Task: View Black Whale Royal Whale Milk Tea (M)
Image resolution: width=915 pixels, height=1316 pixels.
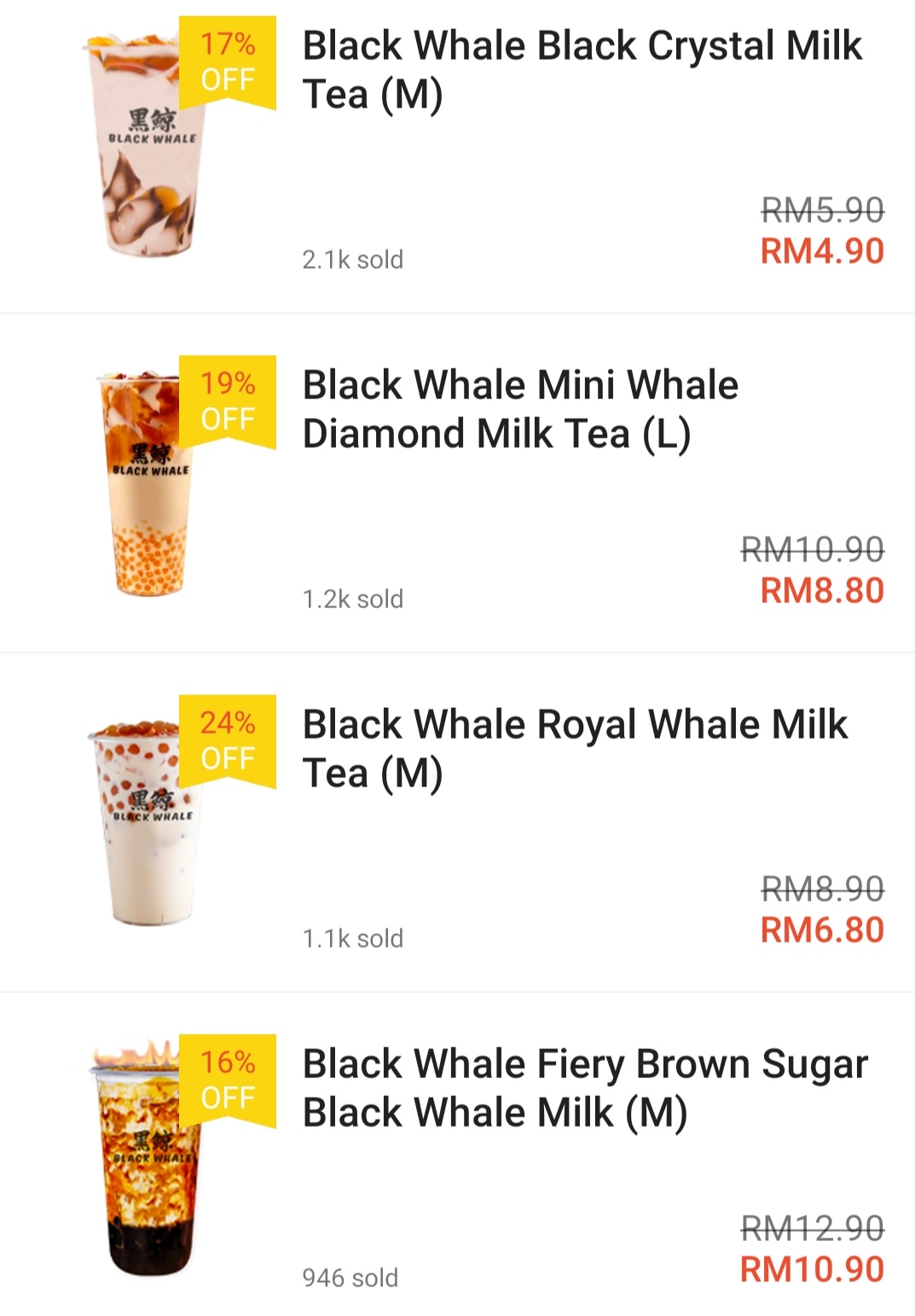Action: pos(575,749)
